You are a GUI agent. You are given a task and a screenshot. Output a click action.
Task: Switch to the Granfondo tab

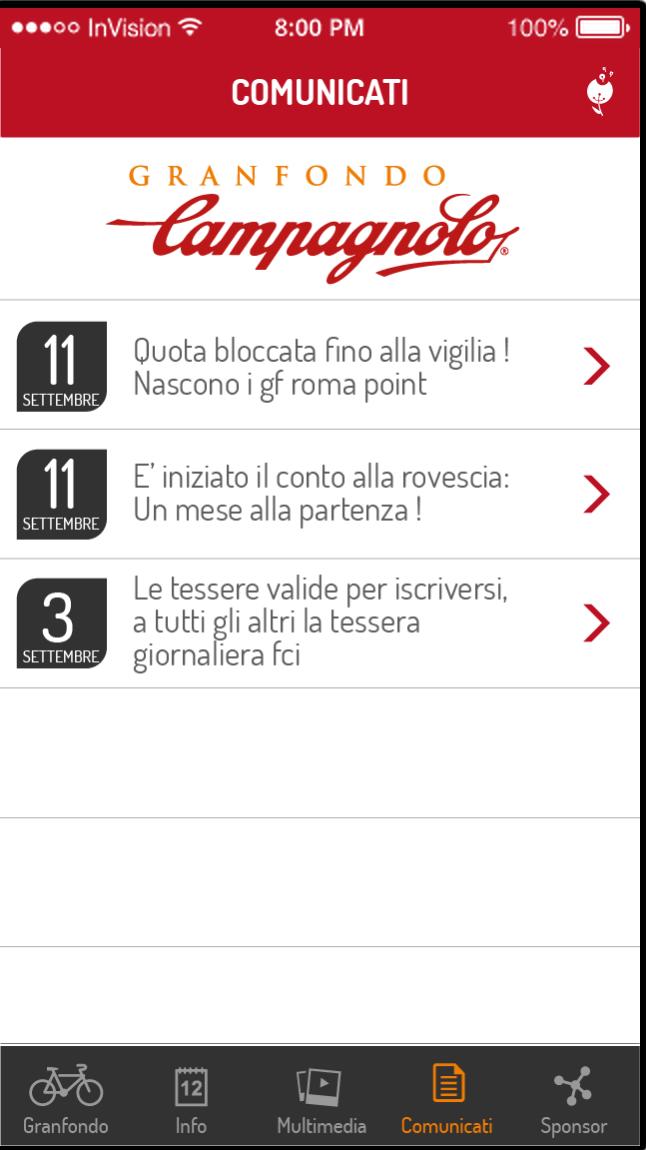[x=66, y=1098]
